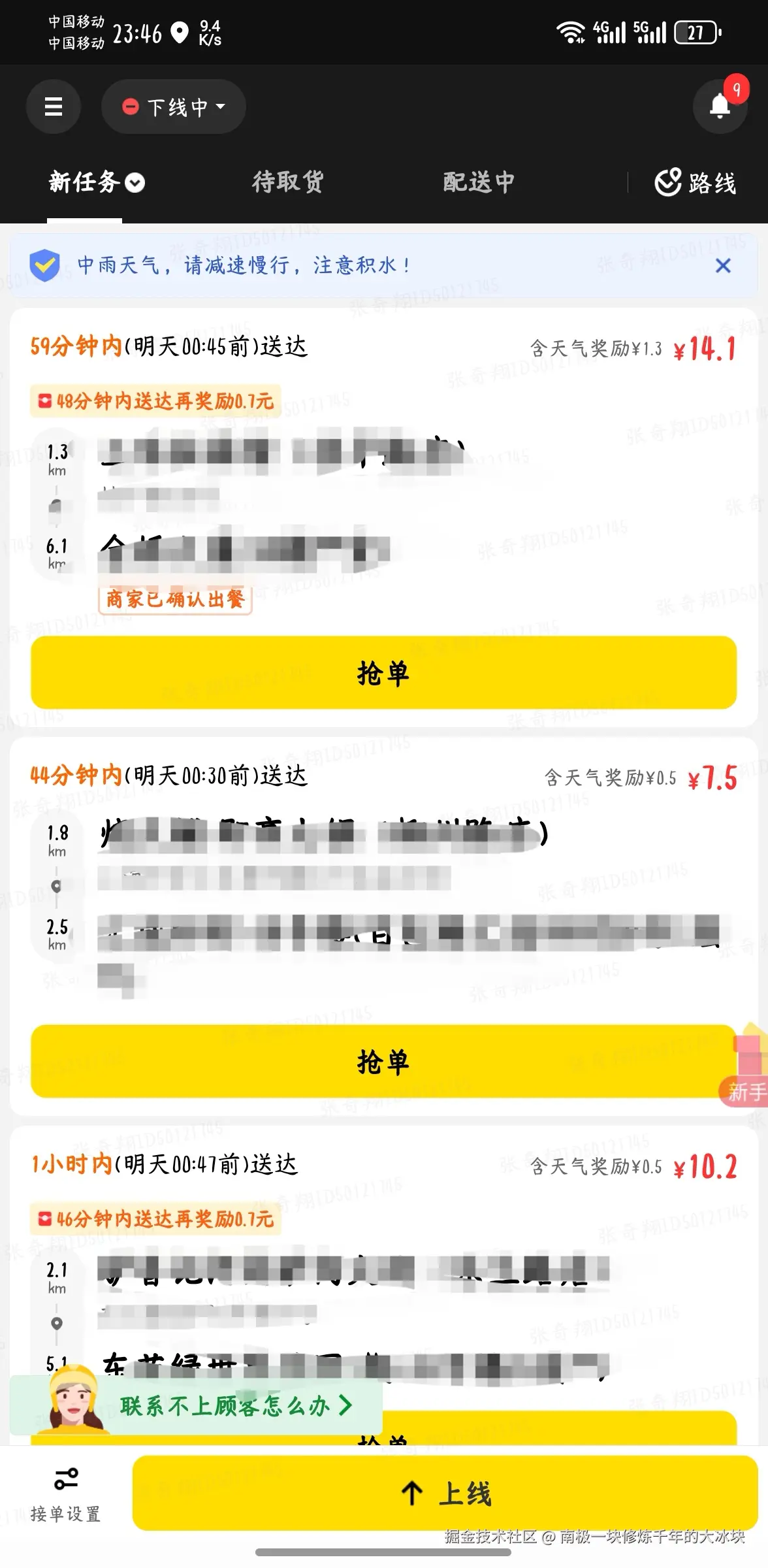Open the 路线 route view

[x=696, y=182]
